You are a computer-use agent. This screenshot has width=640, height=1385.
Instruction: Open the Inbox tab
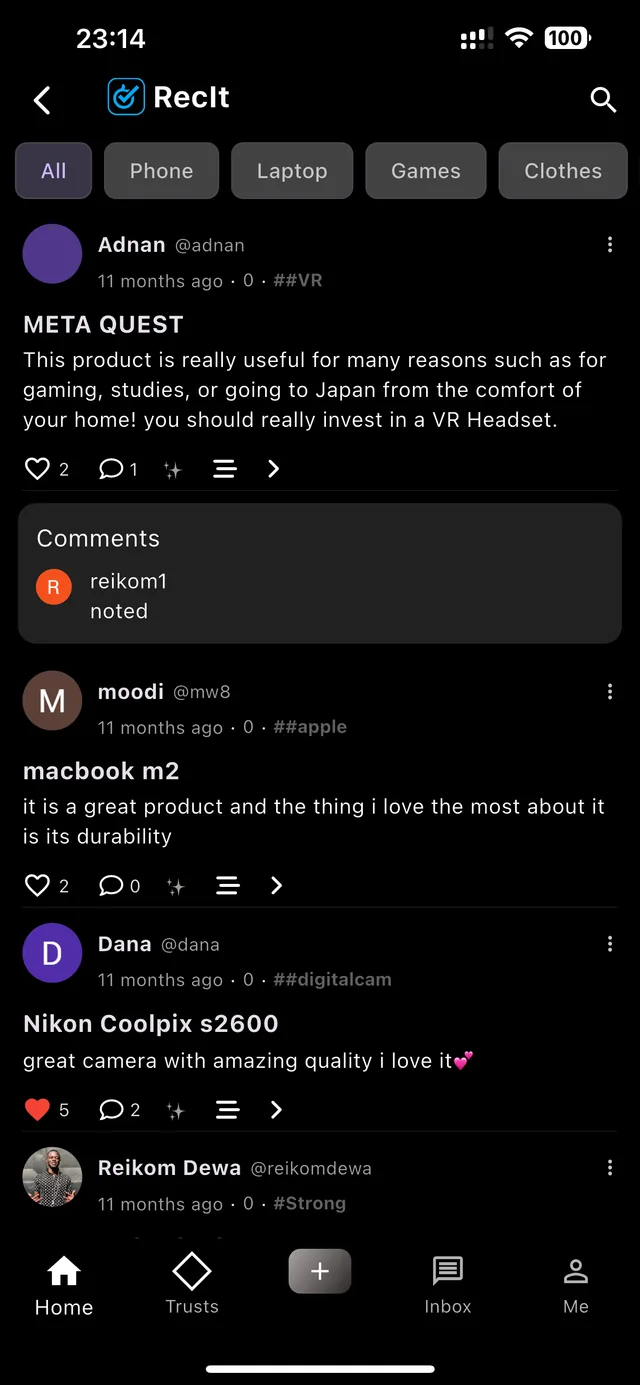pos(447,1286)
